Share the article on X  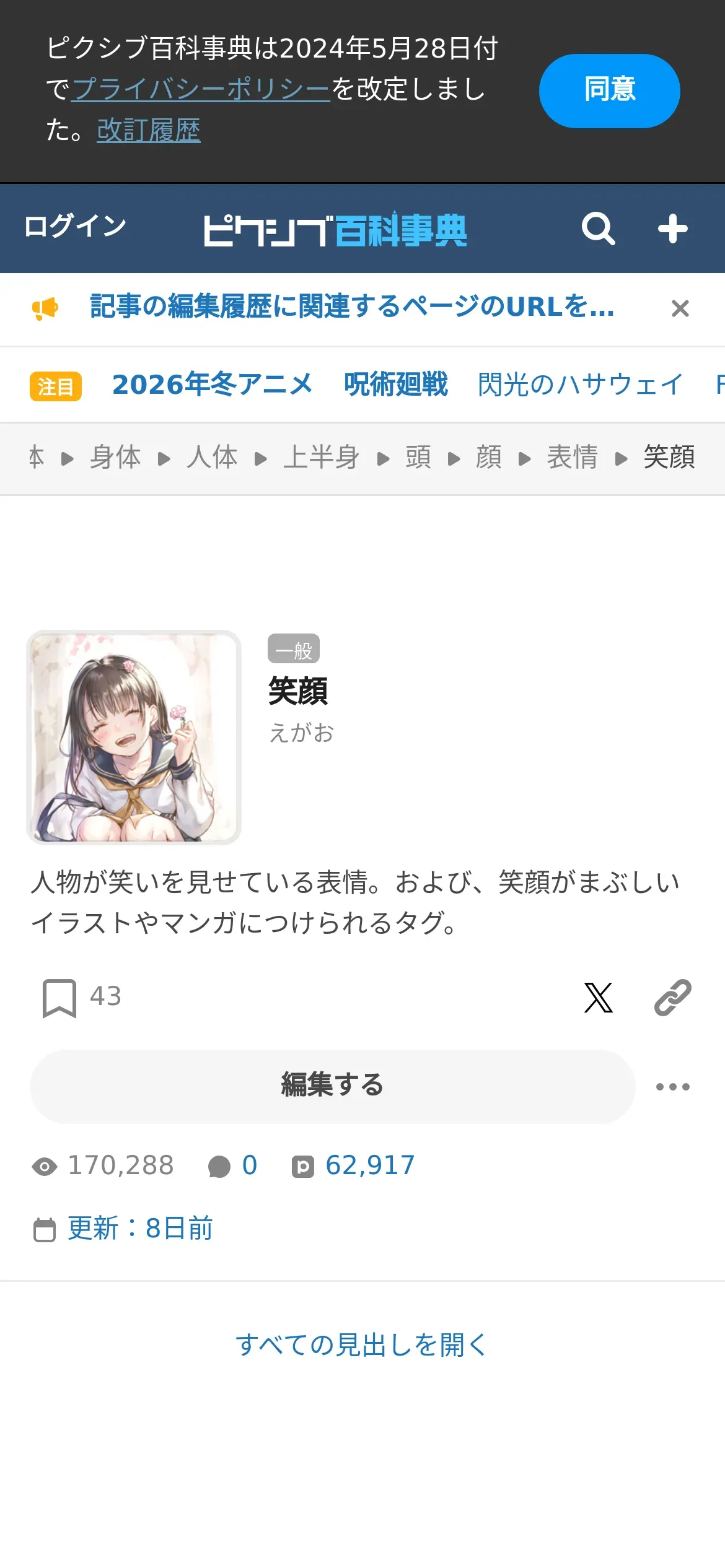point(598,998)
